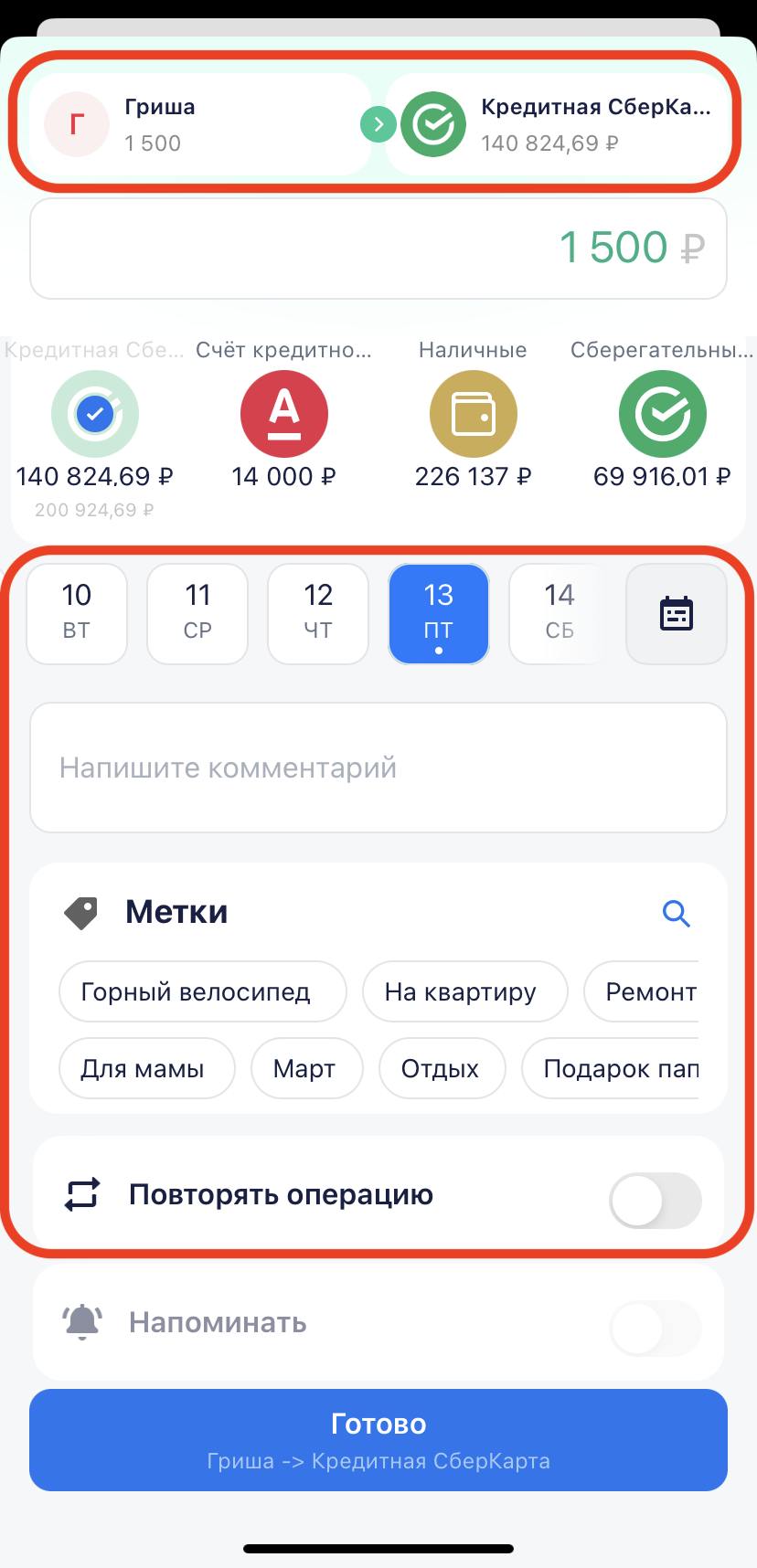Select date 12 ЧТ
Screen dimensions: 757x1568
[318, 613]
